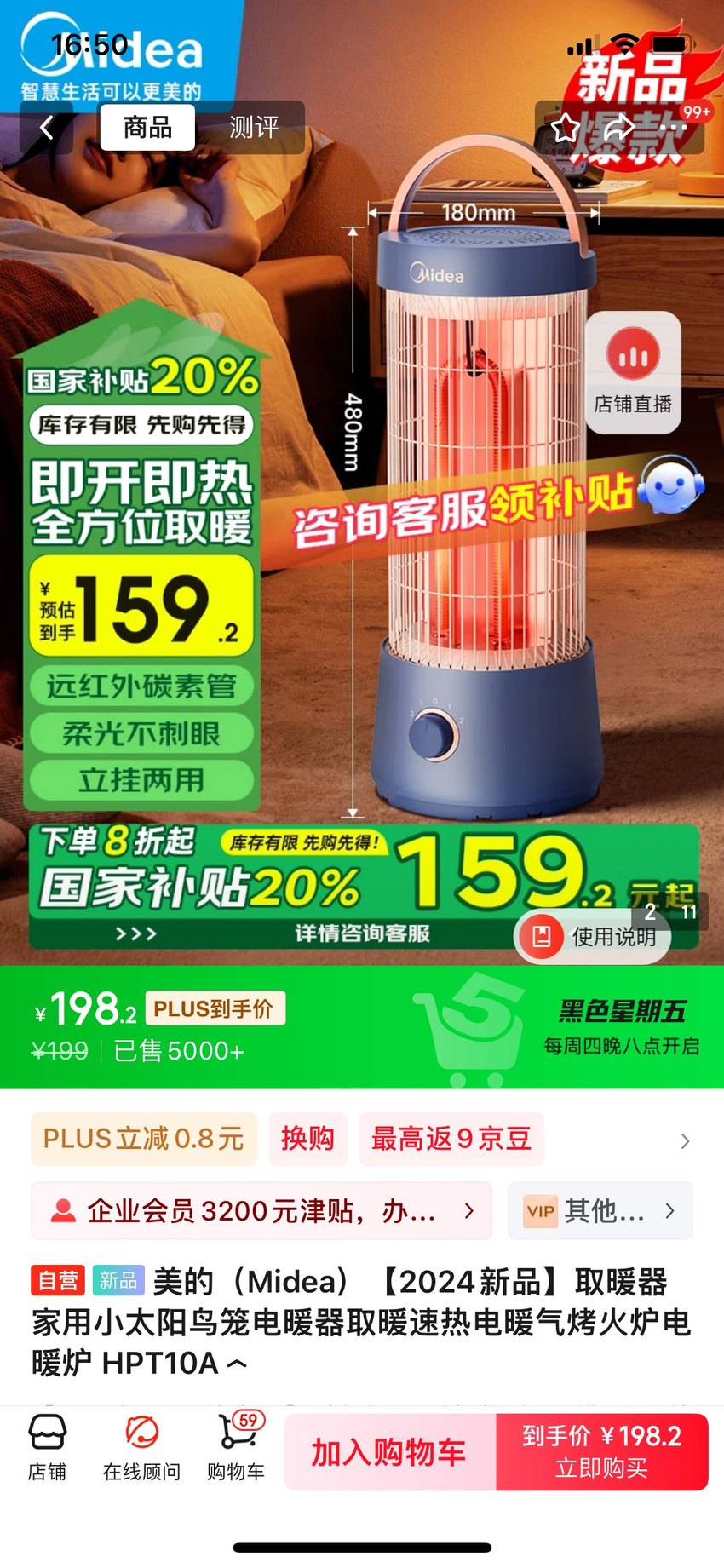Favorite this product with the star icon
Screen dimensions: 724x1568
click(x=566, y=129)
